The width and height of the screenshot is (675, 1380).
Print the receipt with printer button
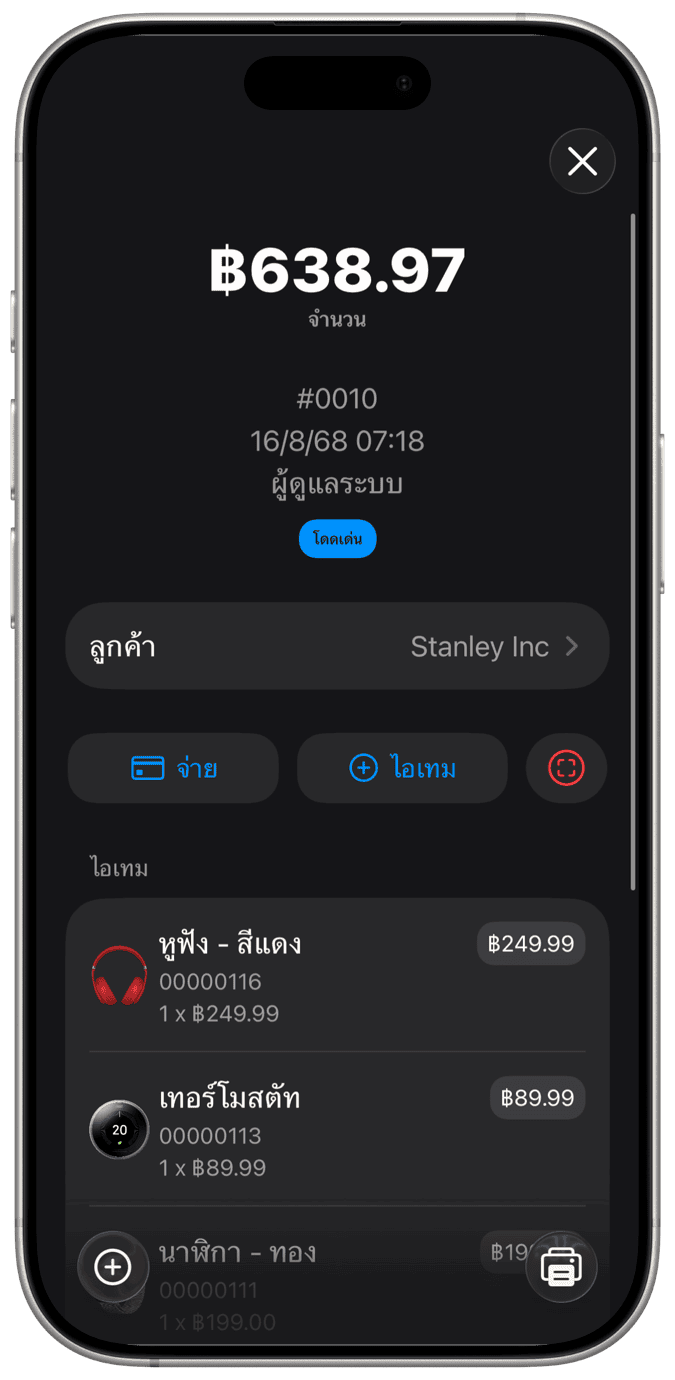(x=561, y=1267)
